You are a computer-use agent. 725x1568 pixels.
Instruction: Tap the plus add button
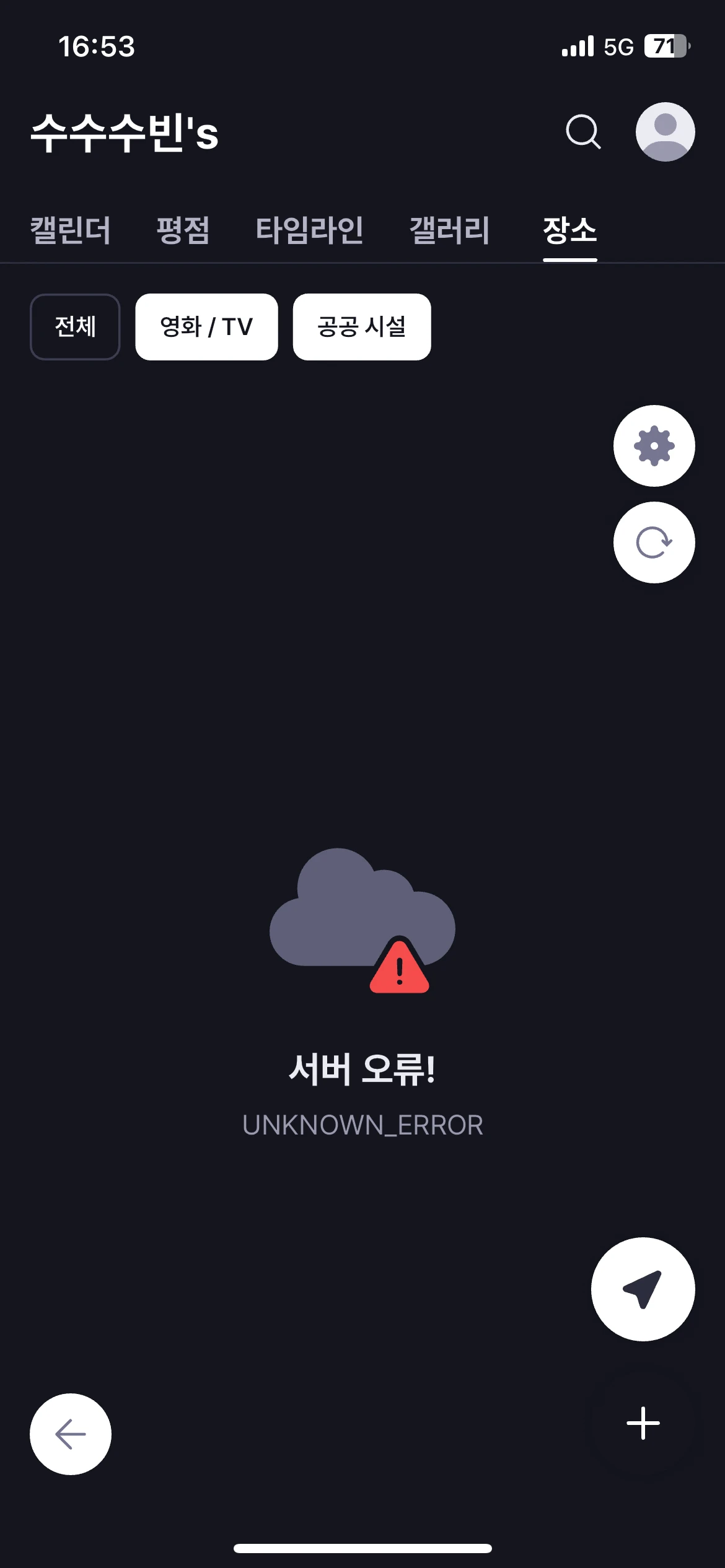[x=643, y=1423]
